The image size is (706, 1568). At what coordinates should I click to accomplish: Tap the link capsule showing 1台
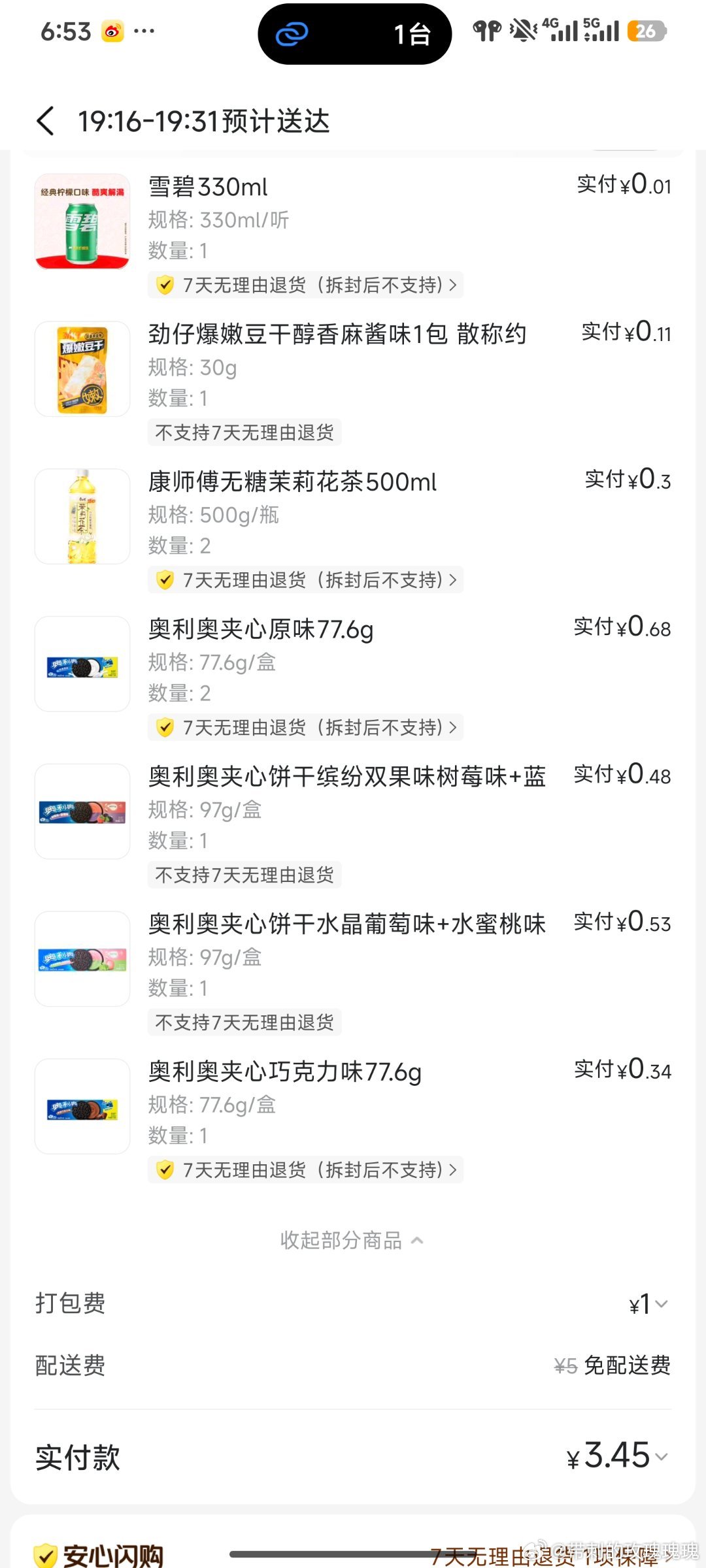(x=354, y=34)
